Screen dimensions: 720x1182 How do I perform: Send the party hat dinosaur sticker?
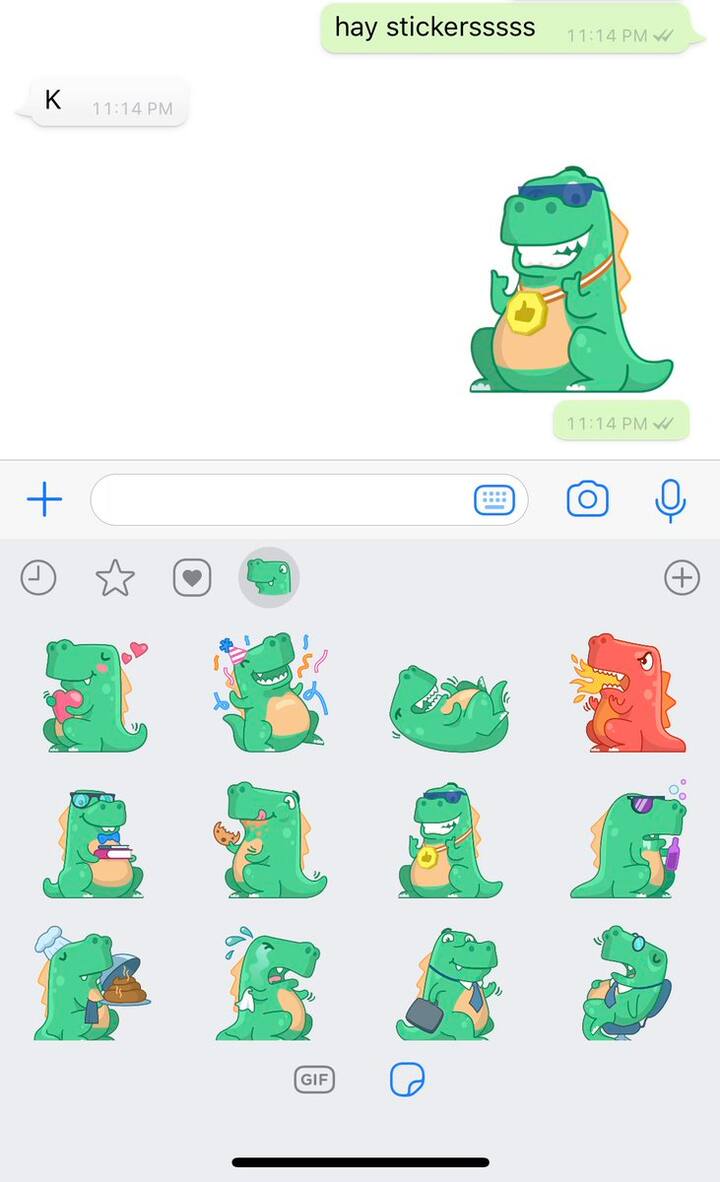pyautogui.click(x=272, y=692)
